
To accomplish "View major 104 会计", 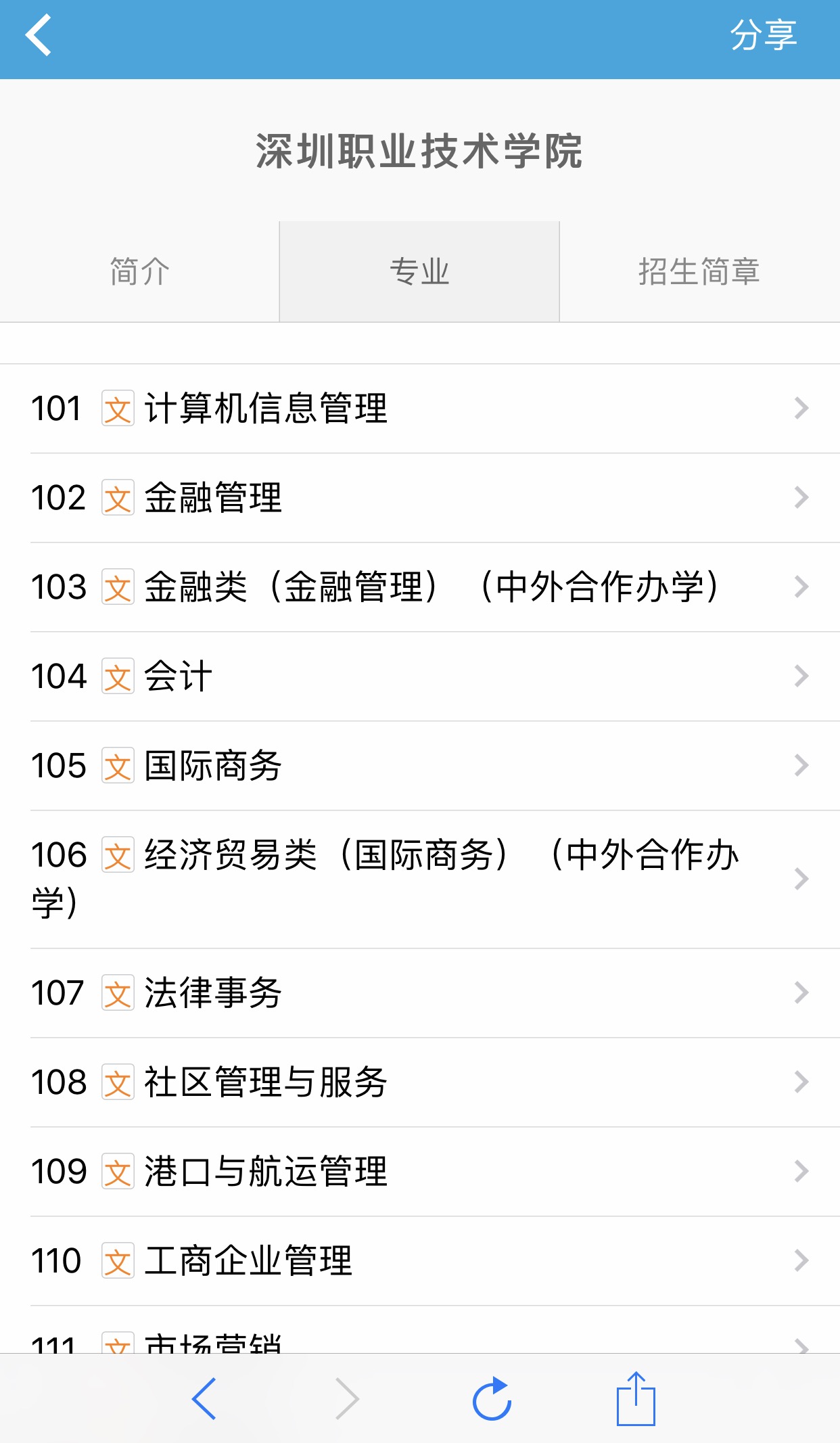I will (x=419, y=677).
